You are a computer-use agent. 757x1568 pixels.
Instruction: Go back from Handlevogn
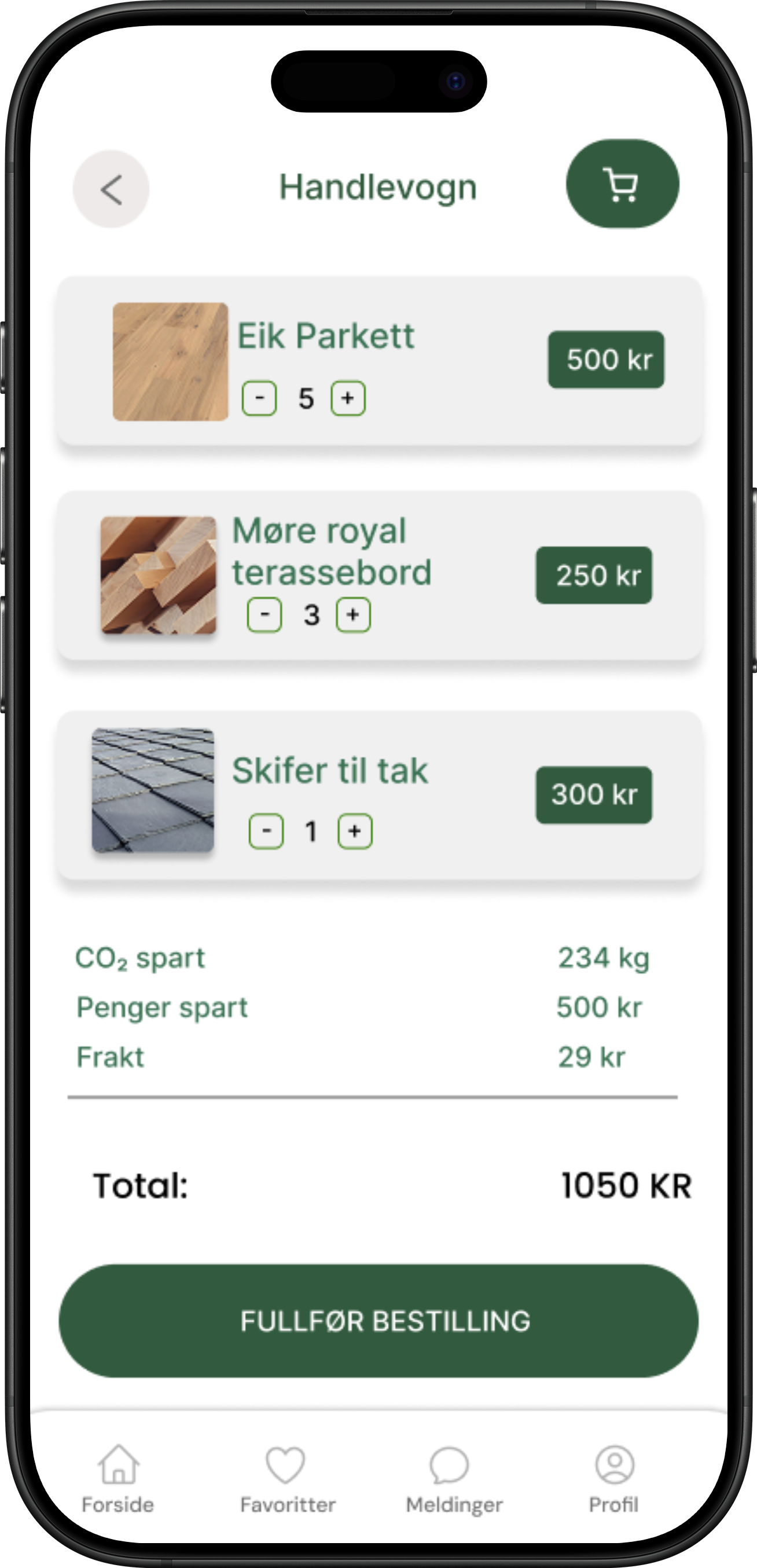point(111,189)
